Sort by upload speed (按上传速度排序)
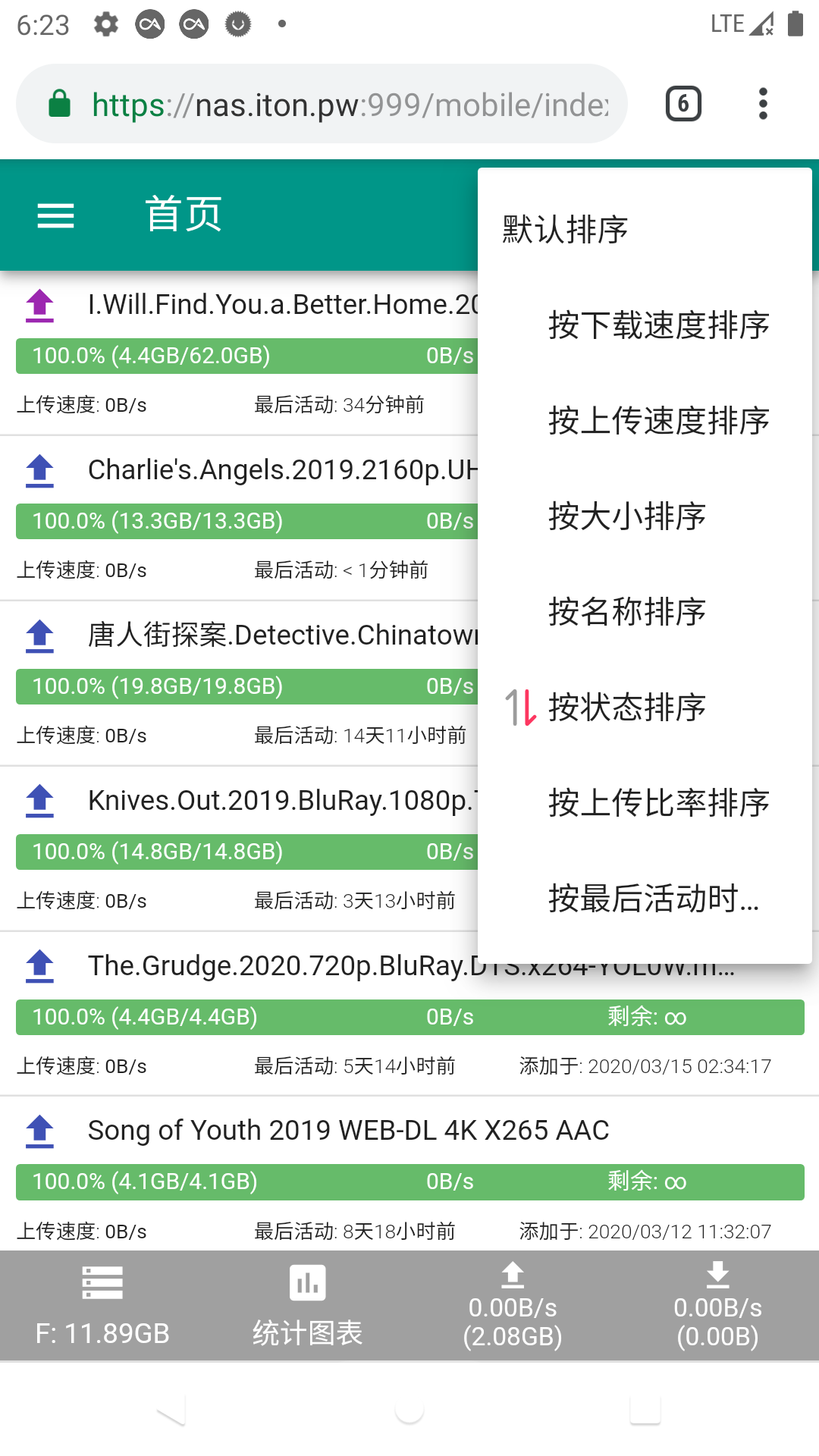 (645, 421)
